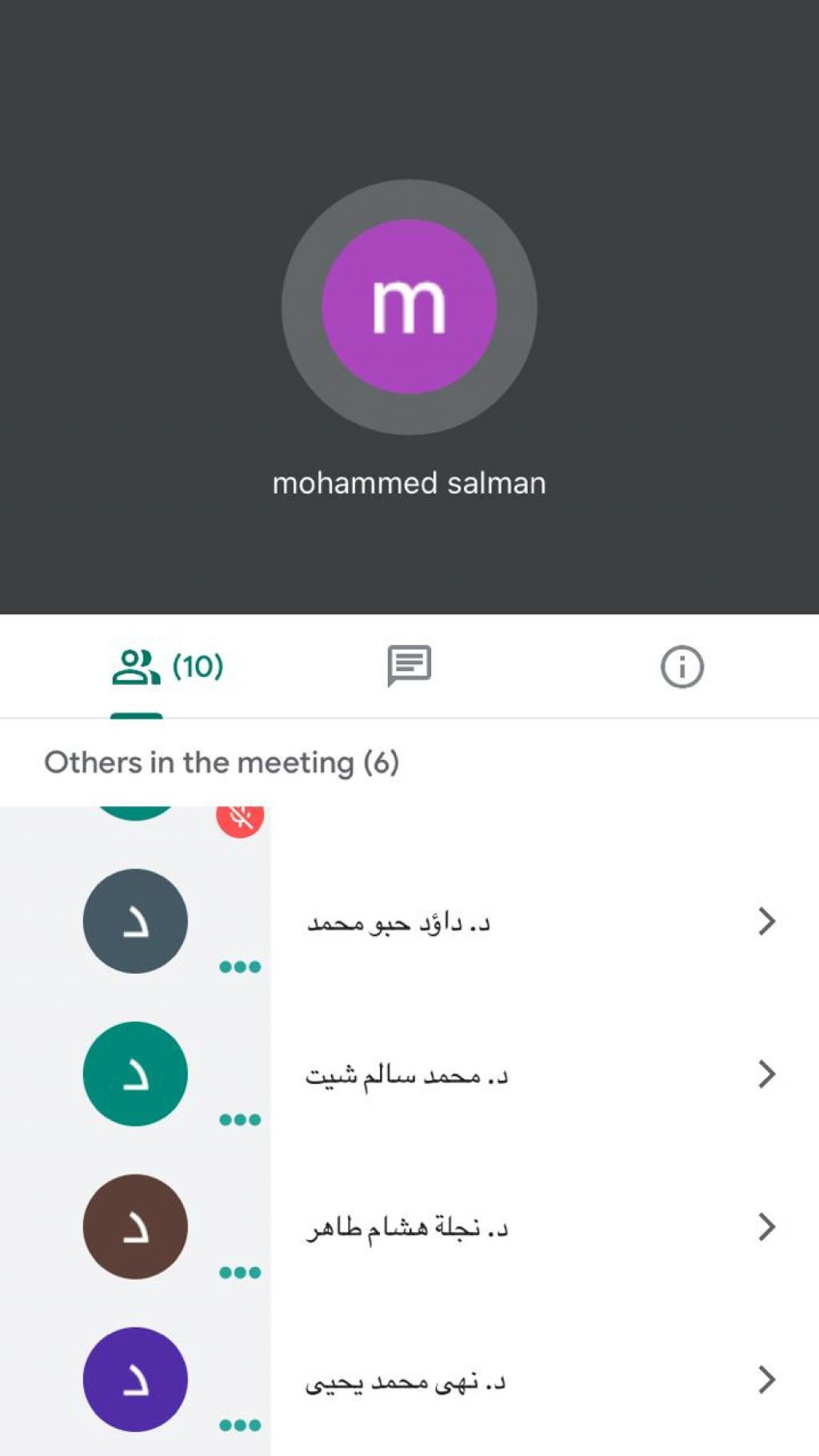The width and height of the screenshot is (819, 1456).
Task: Open the chat messages tab
Action: tap(409, 666)
